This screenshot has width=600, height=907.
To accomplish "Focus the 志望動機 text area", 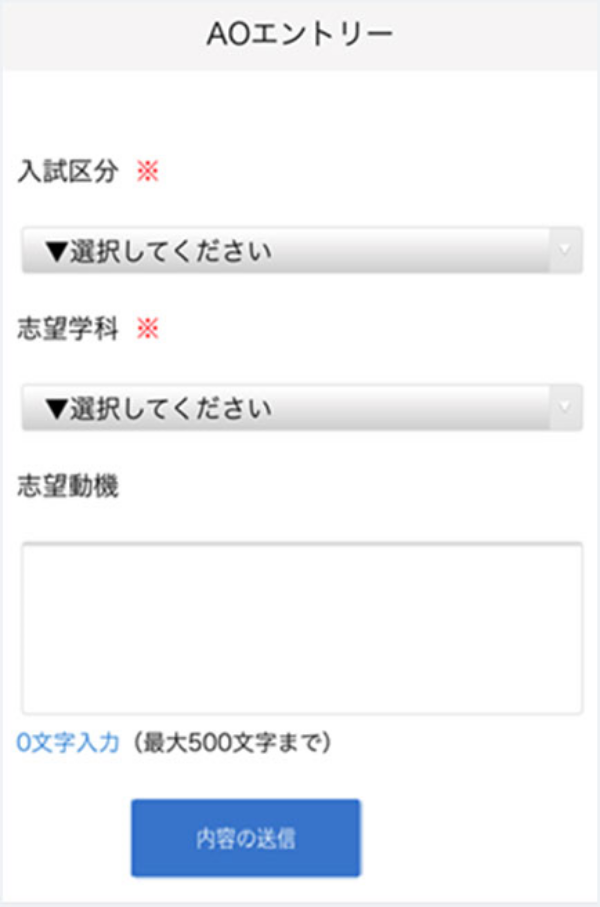I will (x=301, y=628).
